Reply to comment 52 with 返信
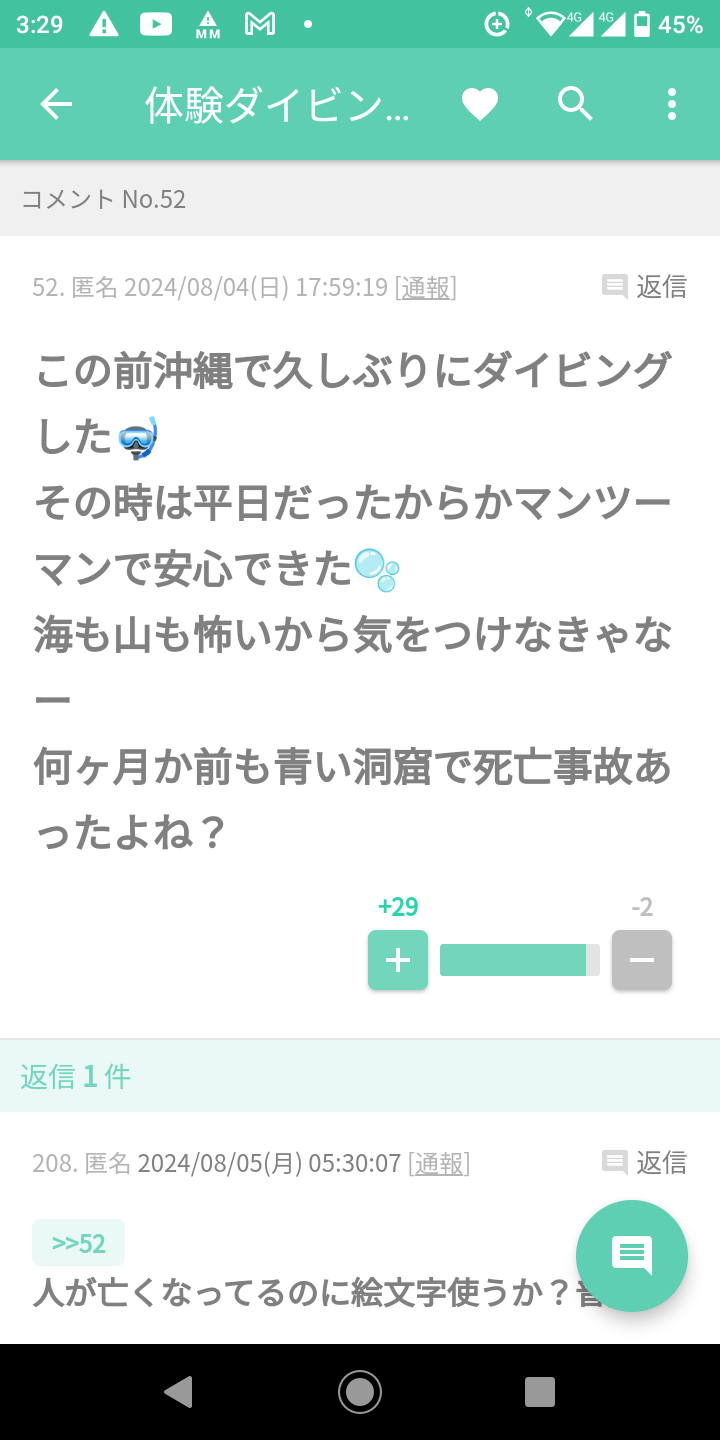 point(645,287)
